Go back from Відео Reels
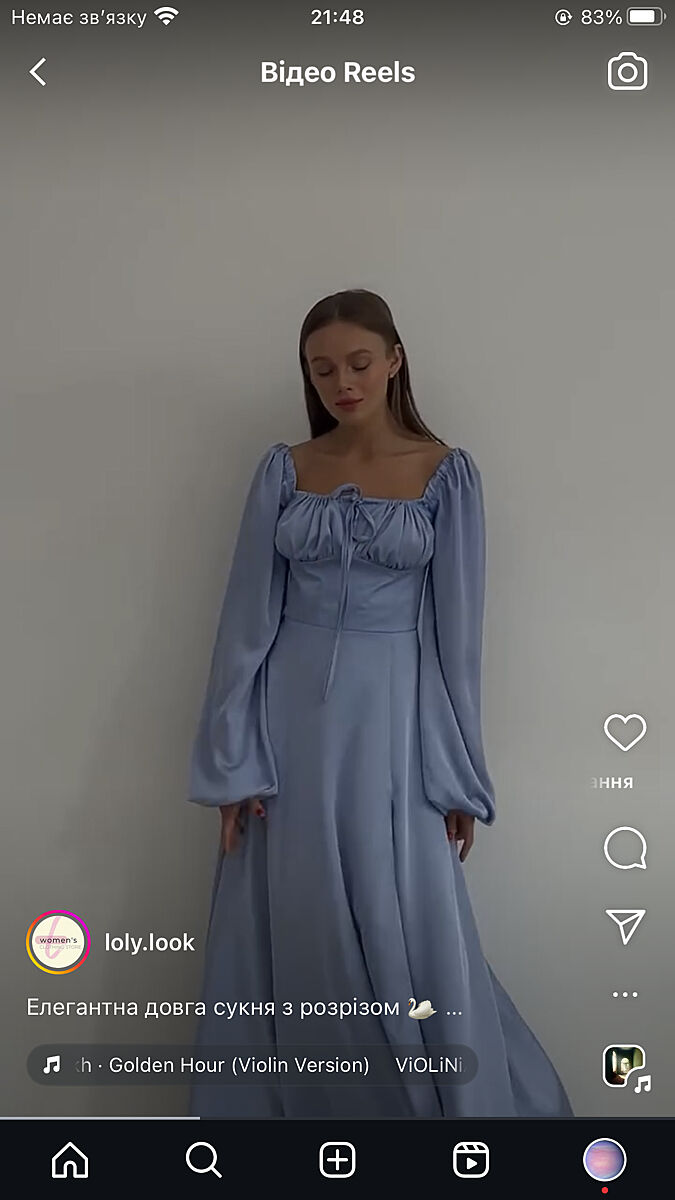The width and height of the screenshot is (675, 1200). [38, 72]
